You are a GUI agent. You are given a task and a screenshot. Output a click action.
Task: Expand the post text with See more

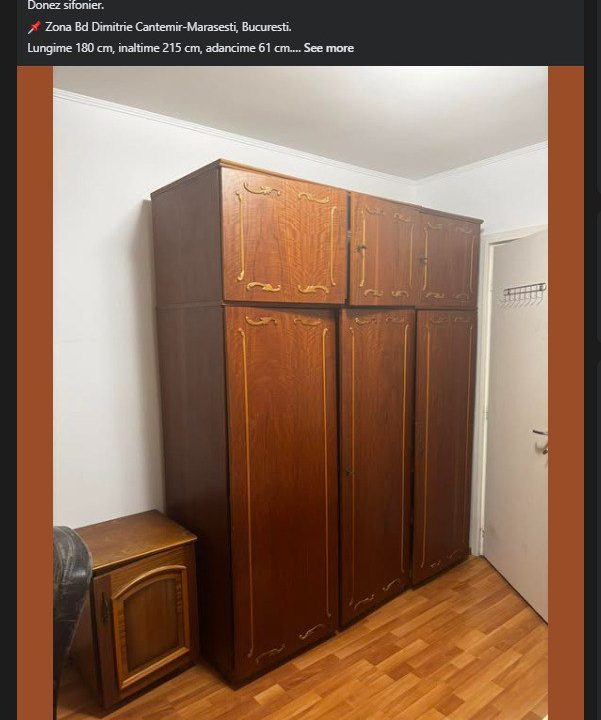pyautogui.click(x=328, y=48)
